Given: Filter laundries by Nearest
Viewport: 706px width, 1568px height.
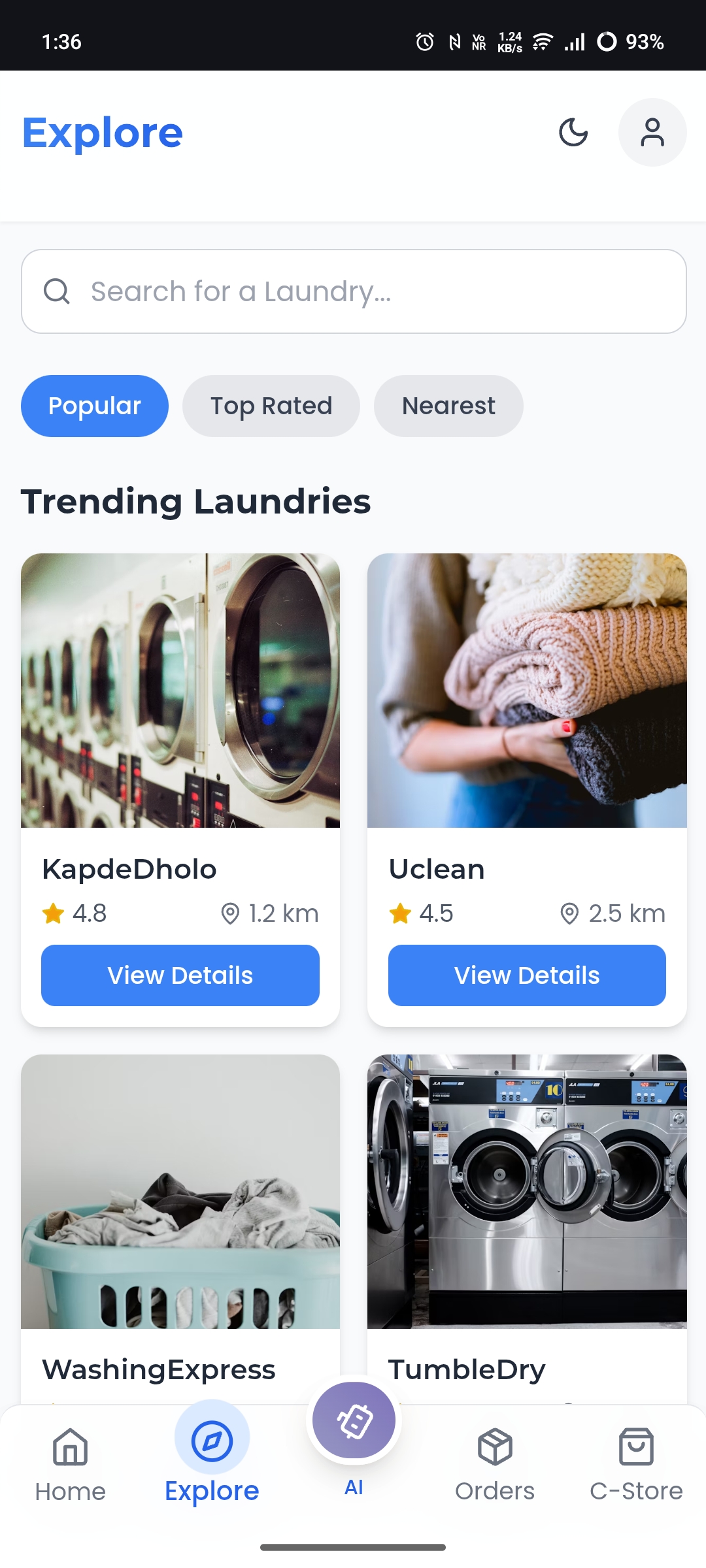Looking at the screenshot, I should pyautogui.click(x=448, y=406).
